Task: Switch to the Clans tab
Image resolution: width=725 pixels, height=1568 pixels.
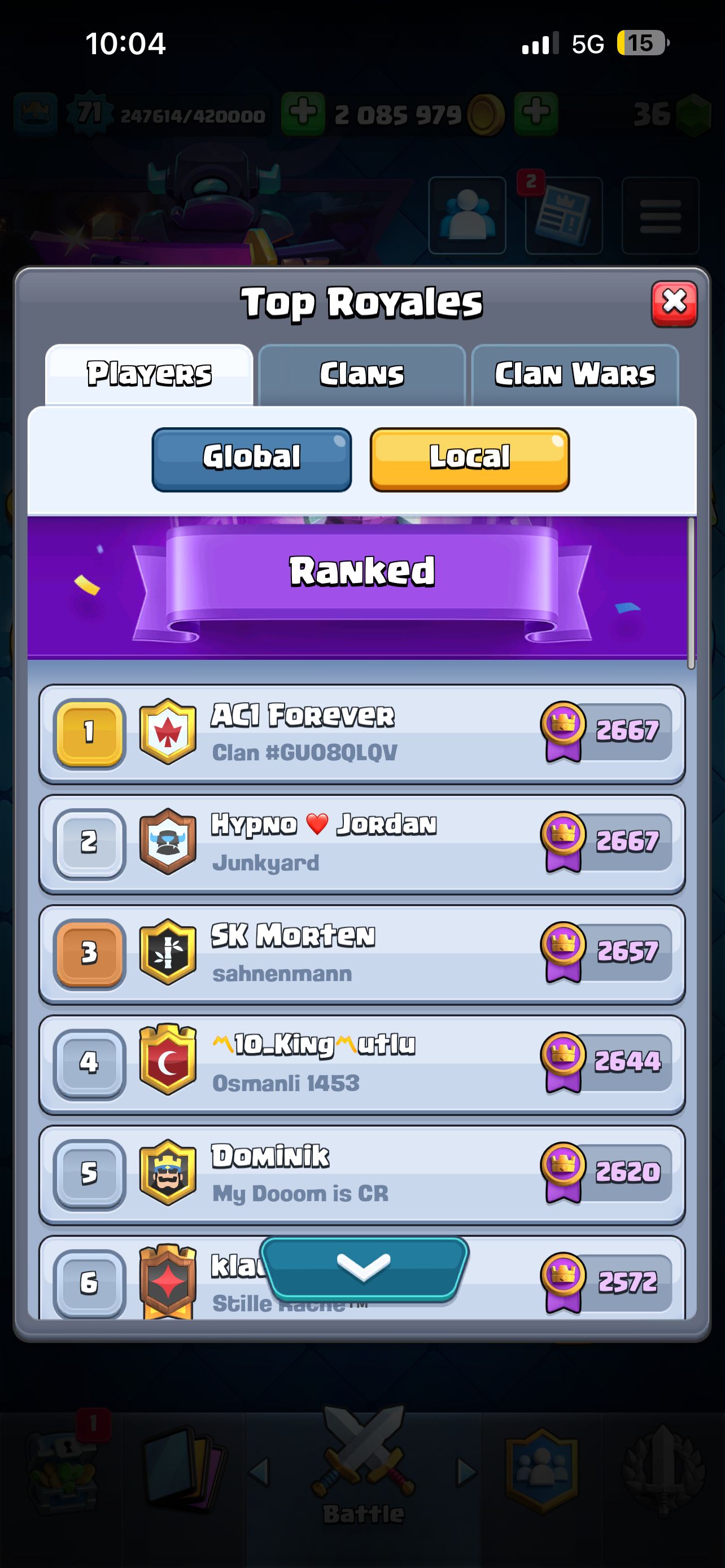Action: coord(361,374)
